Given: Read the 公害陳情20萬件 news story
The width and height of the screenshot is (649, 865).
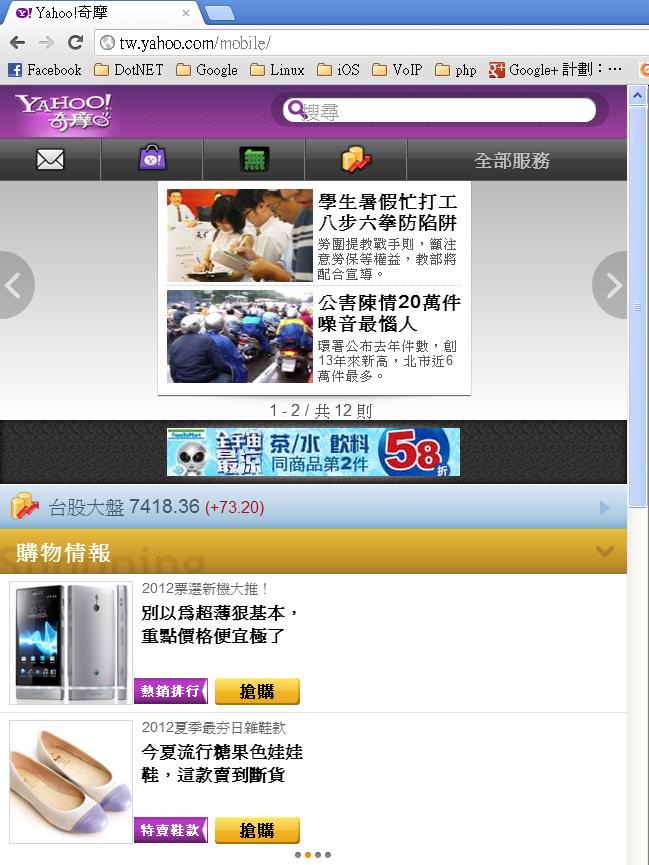Looking at the screenshot, I should (387, 313).
